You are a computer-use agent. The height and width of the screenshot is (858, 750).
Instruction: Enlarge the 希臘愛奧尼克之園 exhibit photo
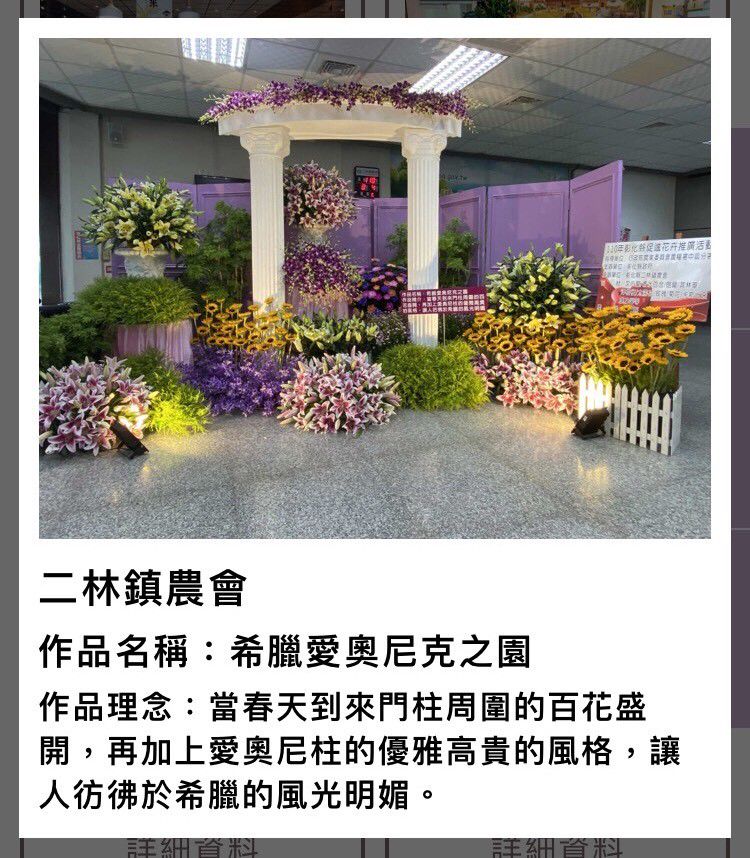375,288
